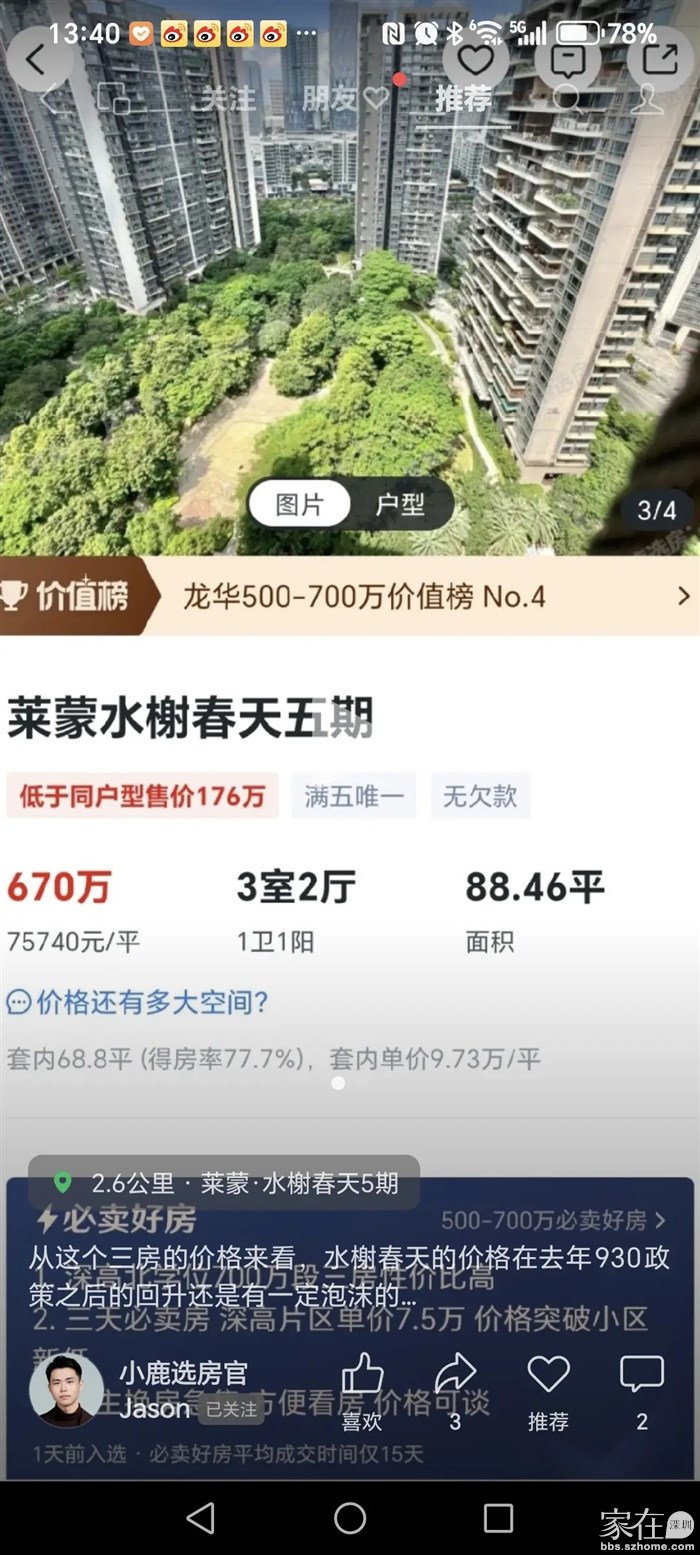Open the search magnifier icon
The height and width of the screenshot is (1555, 700).
pyautogui.click(x=567, y=99)
